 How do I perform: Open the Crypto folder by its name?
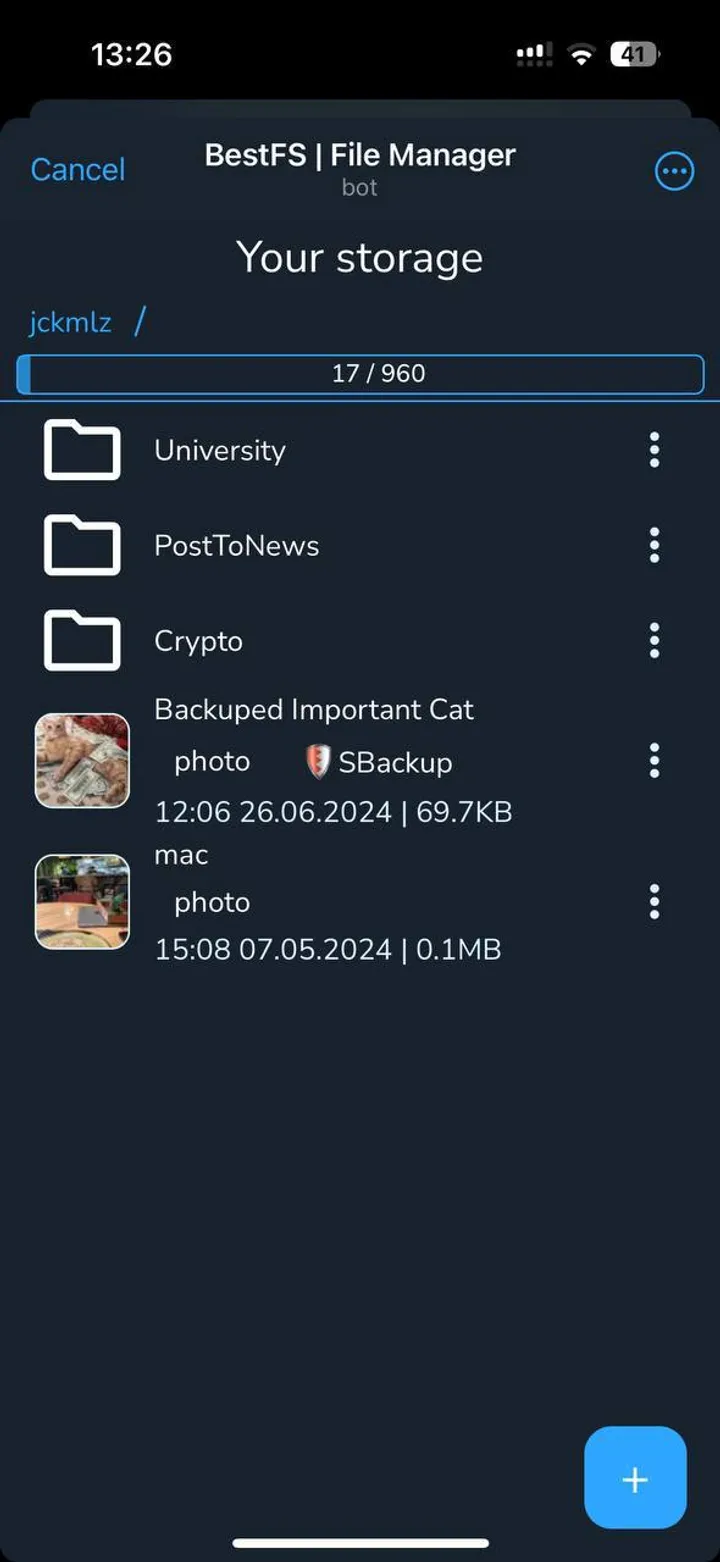[x=198, y=641]
